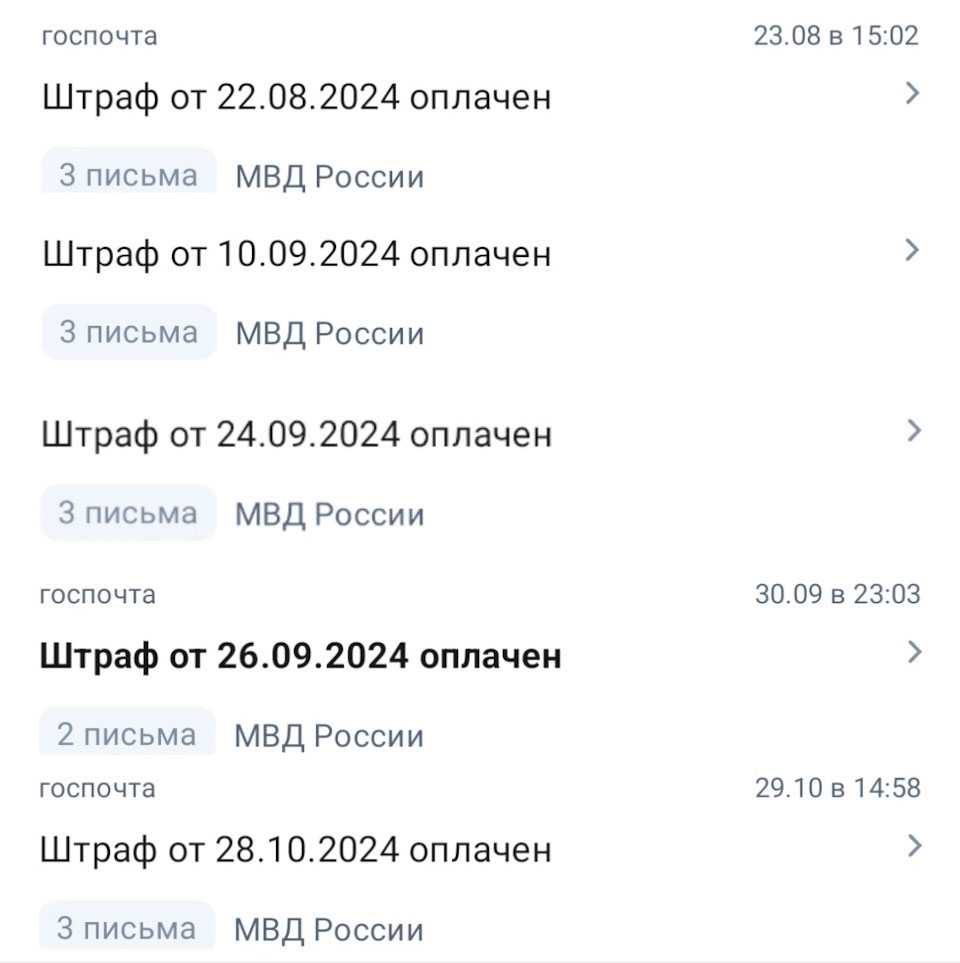Open the chevron for "Штраф от 28.10.2024 оплачен"
The image size is (960, 963).
coord(912,847)
